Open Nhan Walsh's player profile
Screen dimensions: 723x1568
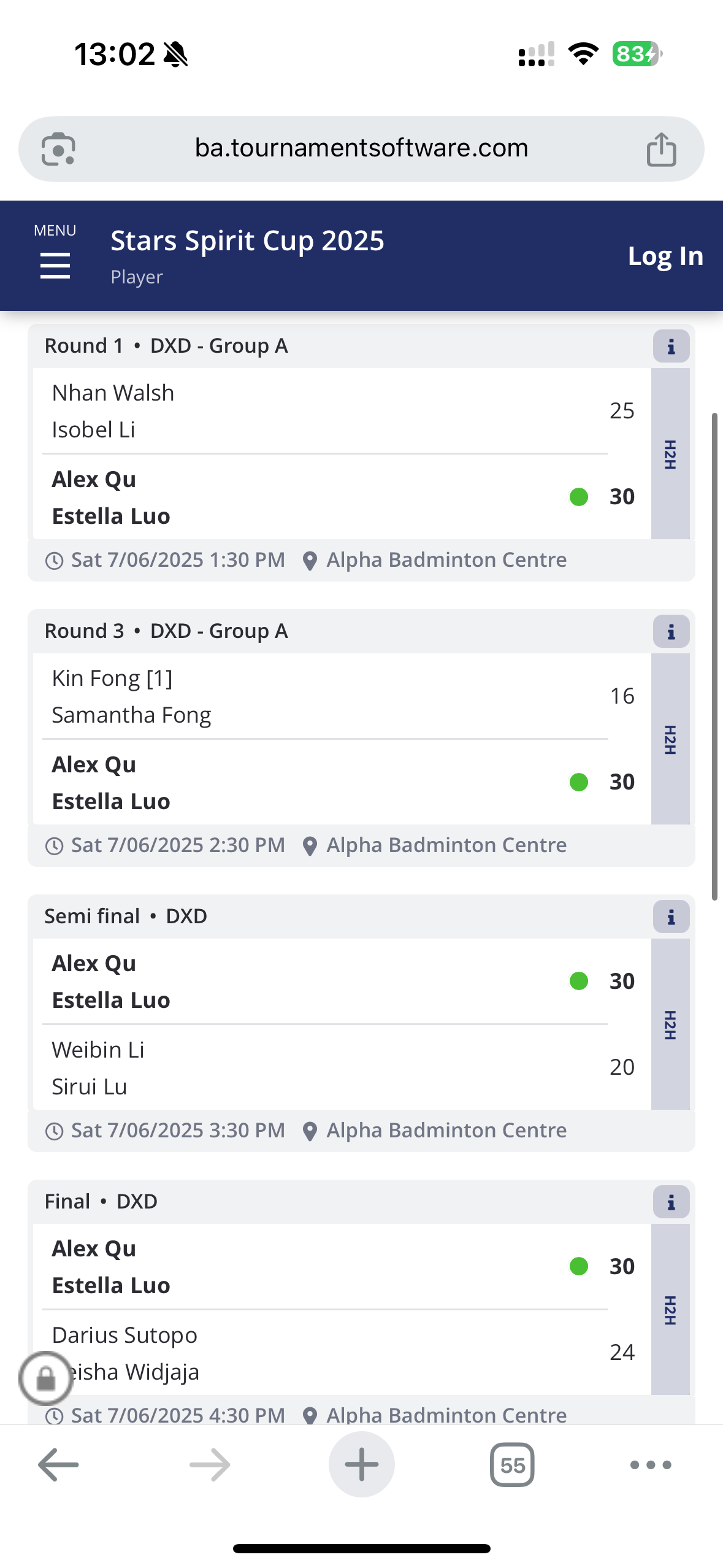pyautogui.click(x=113, y=393)
